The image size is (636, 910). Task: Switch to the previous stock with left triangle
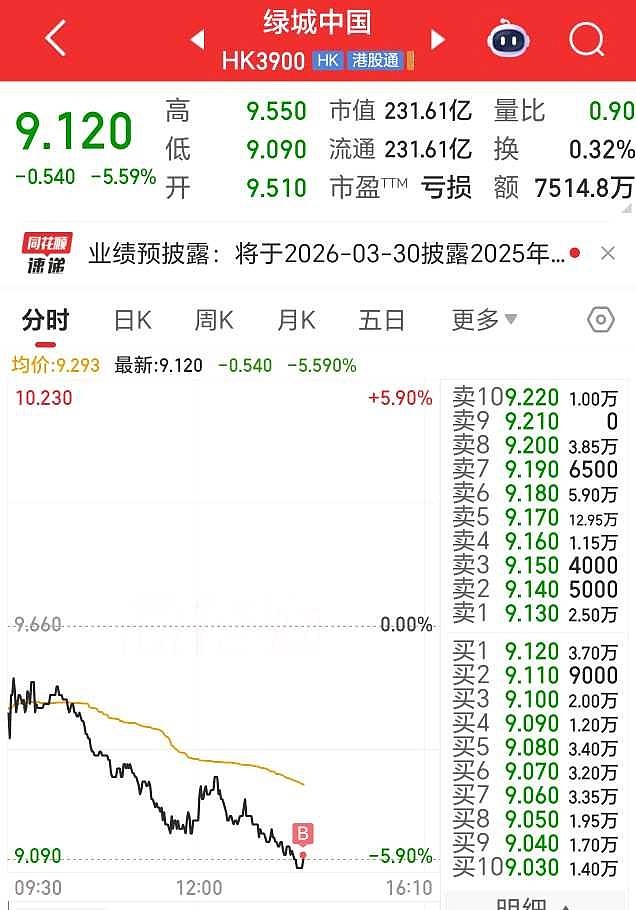197,39
